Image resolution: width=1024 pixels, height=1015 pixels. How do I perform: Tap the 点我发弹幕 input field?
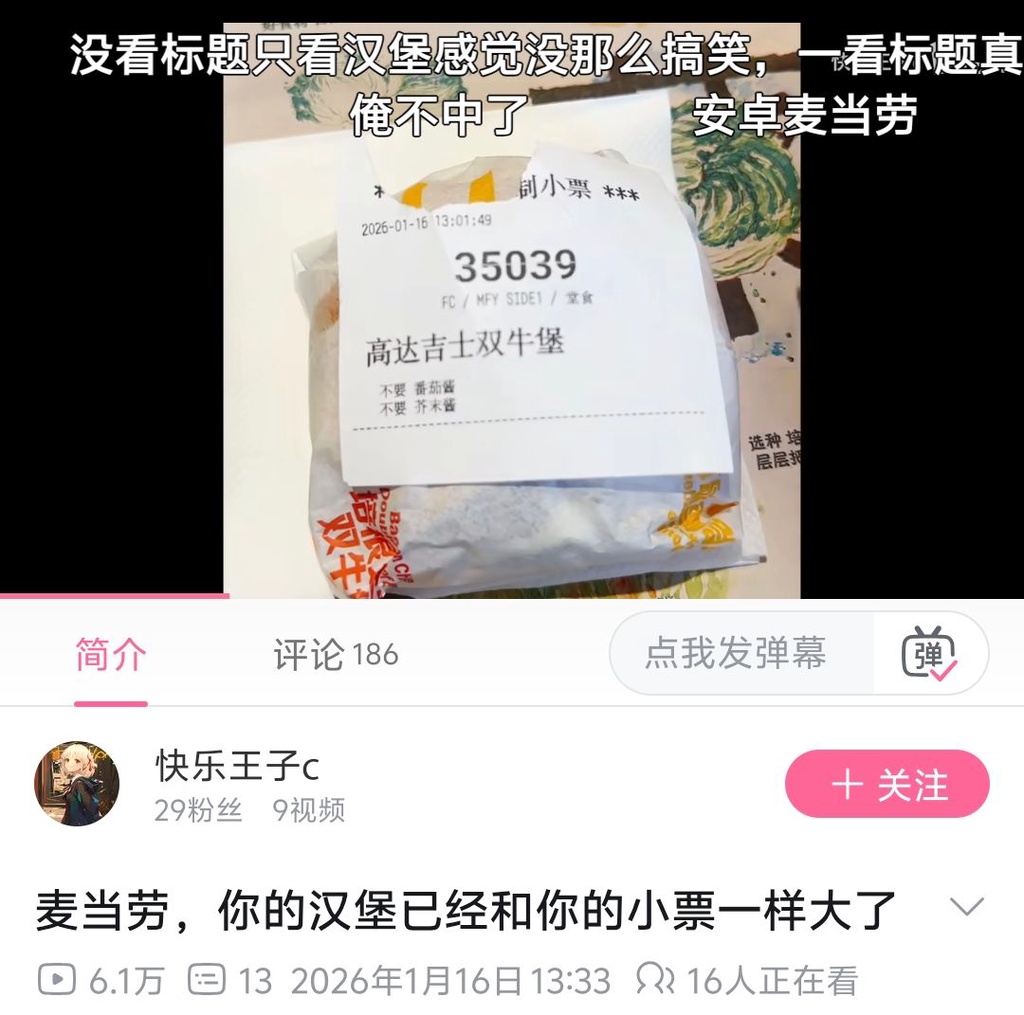coord(736,653)
